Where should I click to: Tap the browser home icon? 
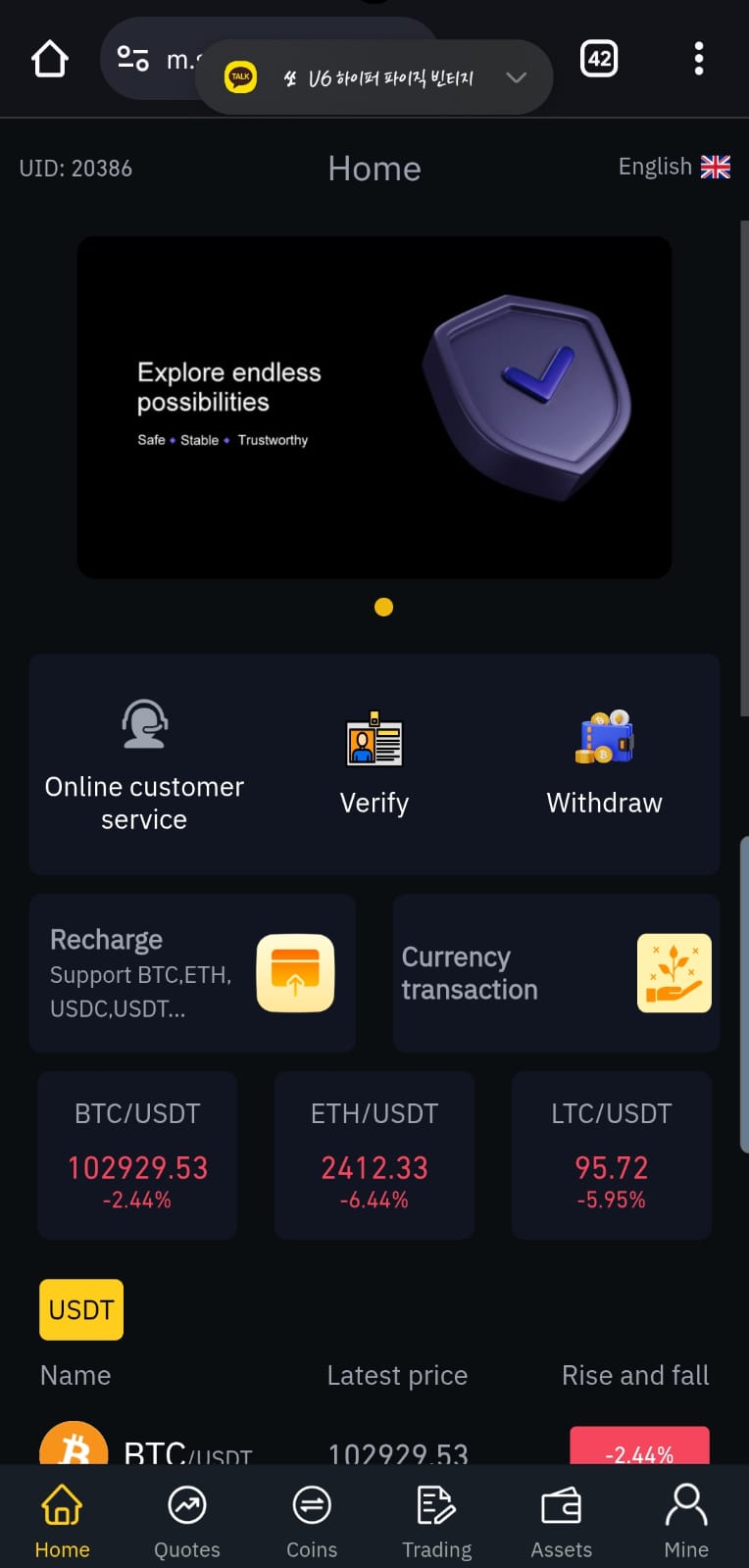click(50, 59)
